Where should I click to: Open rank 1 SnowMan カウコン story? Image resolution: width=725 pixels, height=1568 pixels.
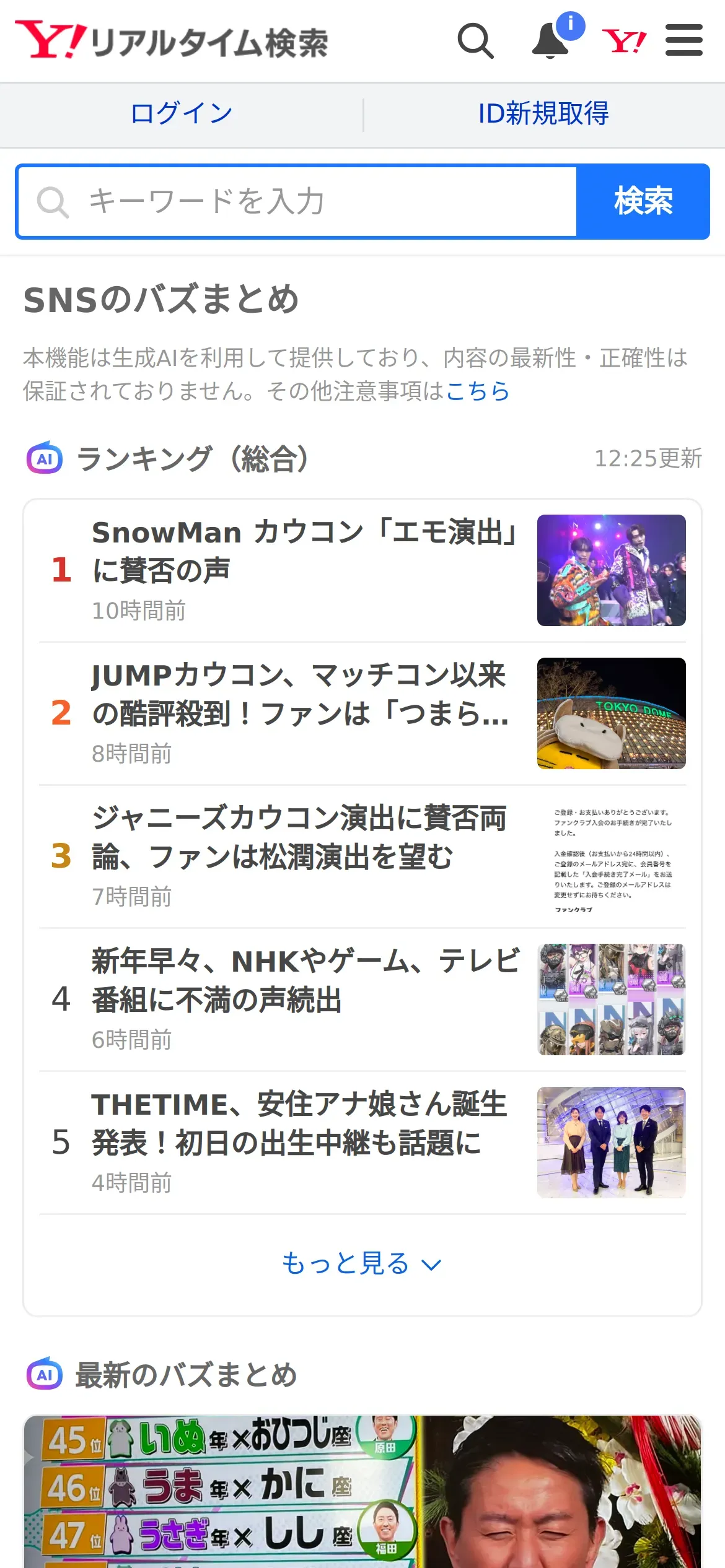tap(304, 551)
